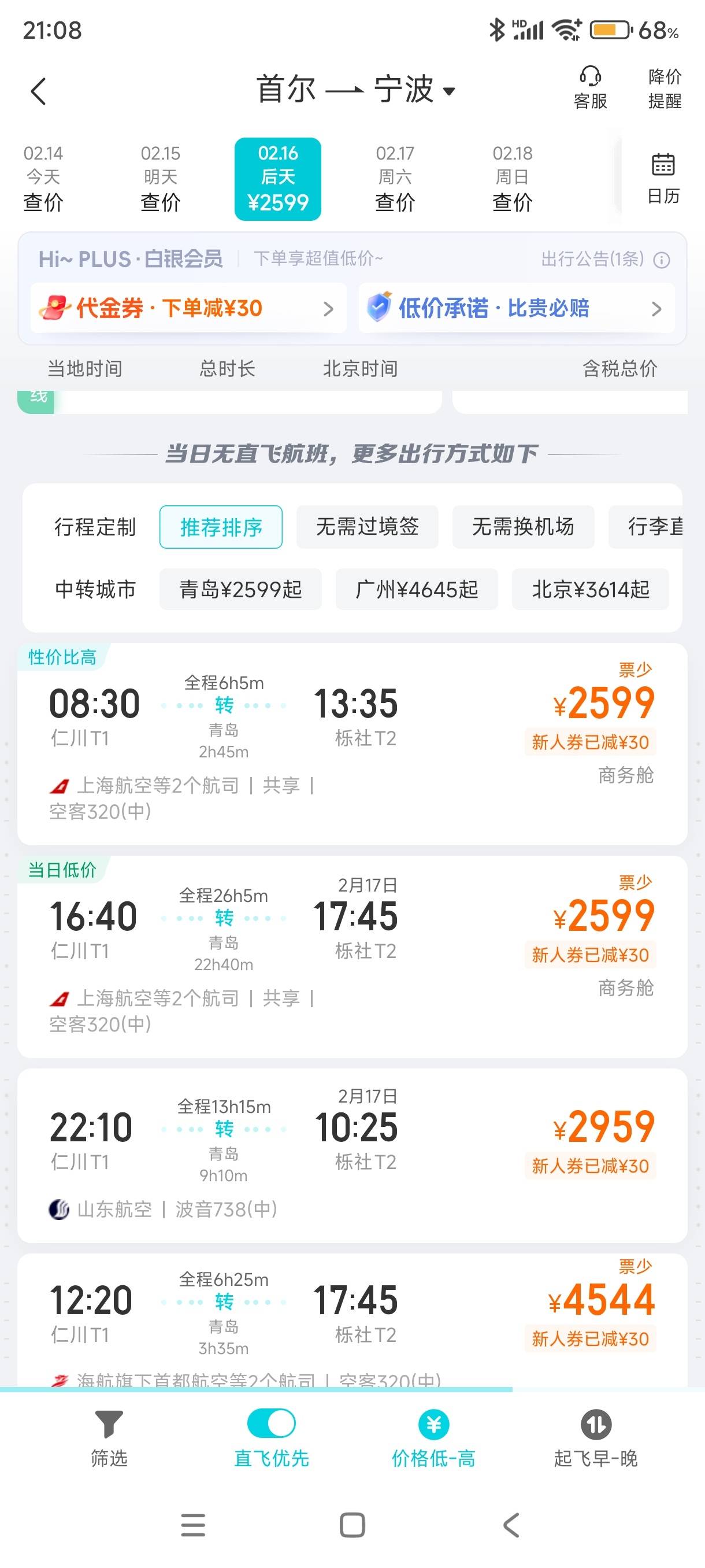The width and height of the screenshot is (705, 1568).
Task: Open the 日历 calendar picker
Action: (663, 178)
